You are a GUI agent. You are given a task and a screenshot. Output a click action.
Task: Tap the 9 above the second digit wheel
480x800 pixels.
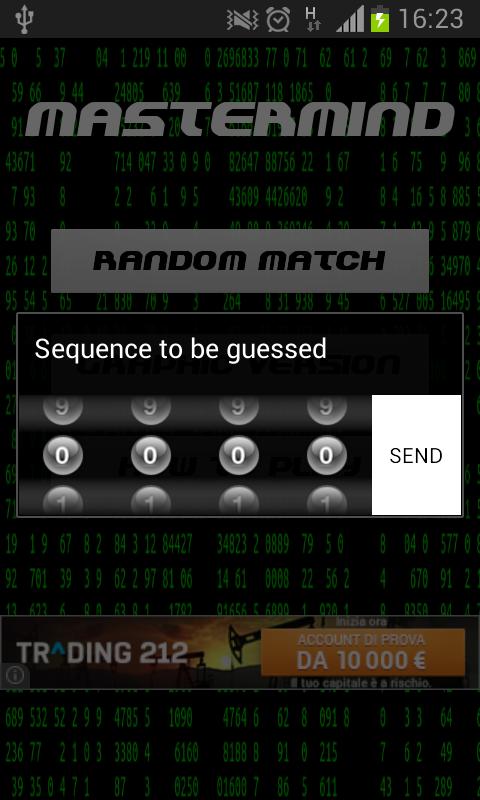tap(150, 409)
